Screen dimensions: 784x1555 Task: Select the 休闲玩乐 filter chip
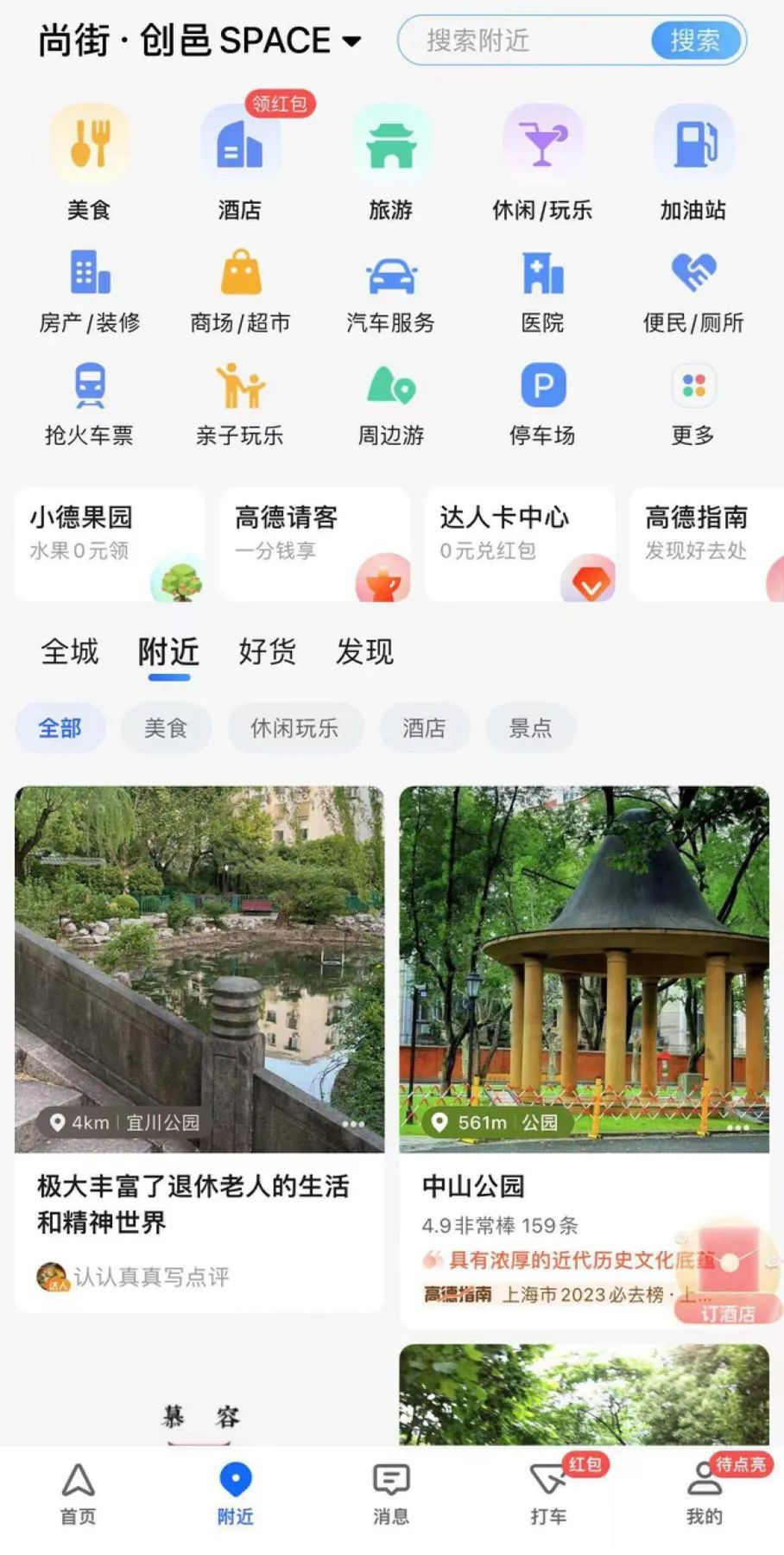click(294, 728)
